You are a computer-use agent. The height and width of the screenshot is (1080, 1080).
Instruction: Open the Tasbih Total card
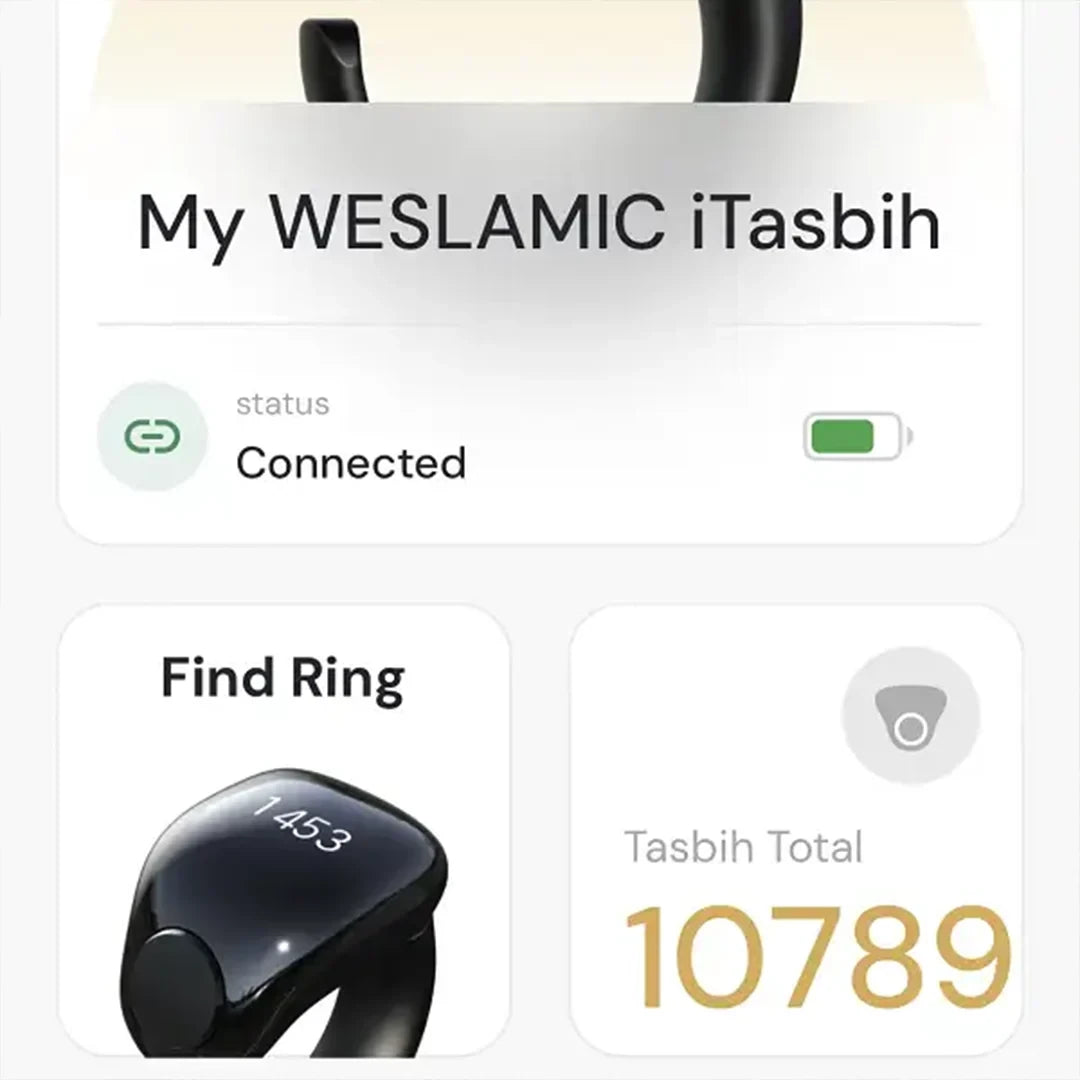(x=796, y=900)
